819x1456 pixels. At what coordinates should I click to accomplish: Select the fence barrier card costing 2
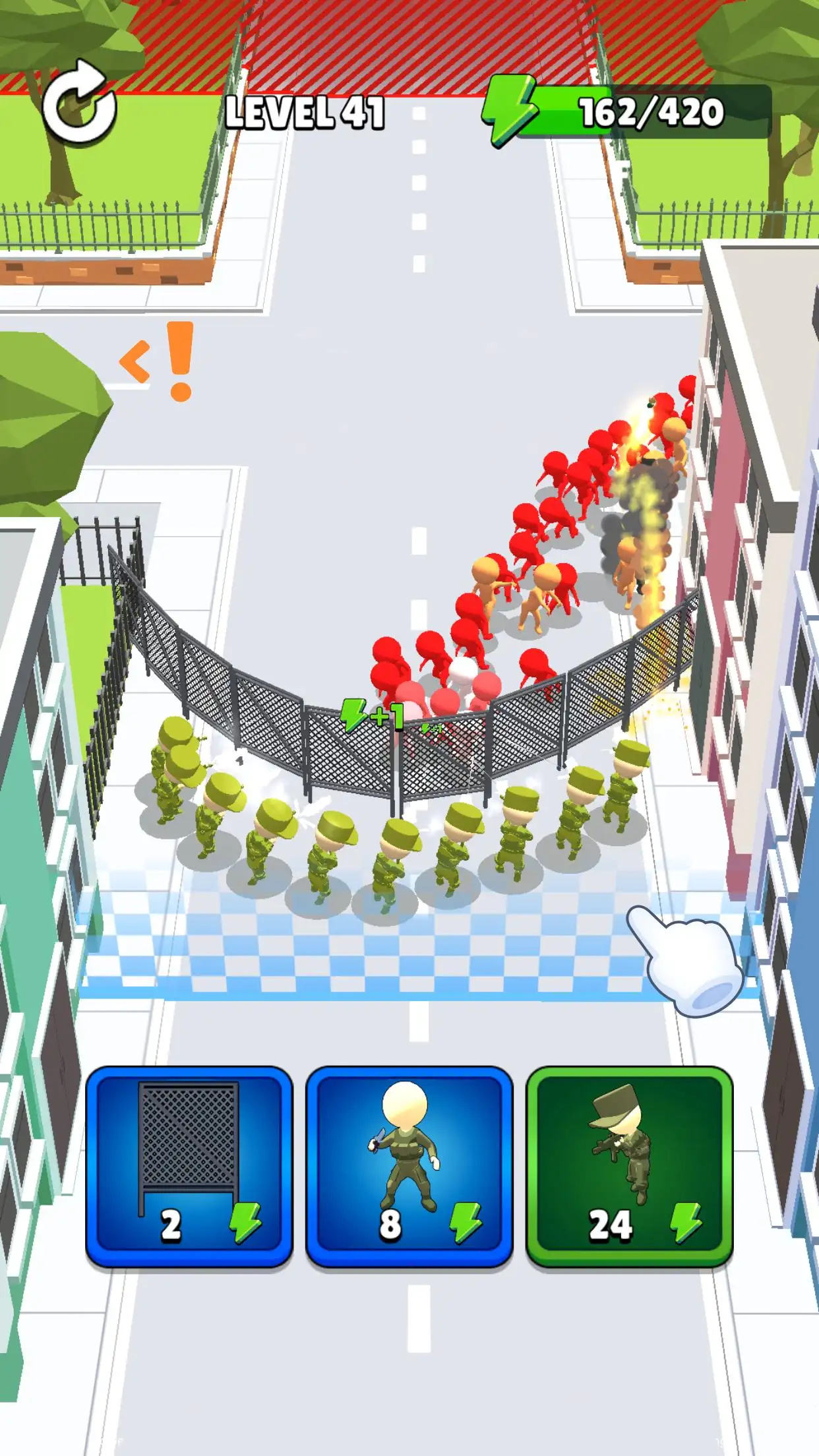tap(189, 1166)
